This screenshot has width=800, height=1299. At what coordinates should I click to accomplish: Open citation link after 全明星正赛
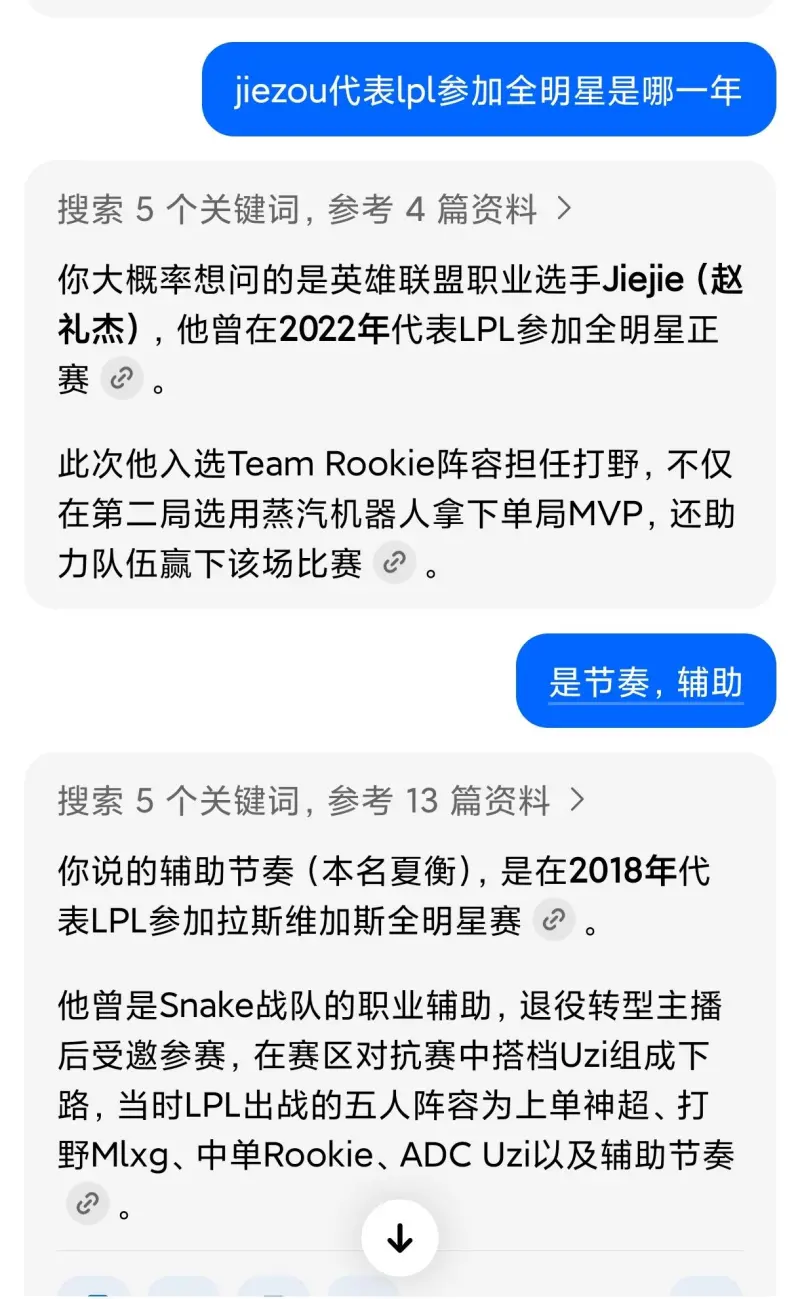pos(122,379)
